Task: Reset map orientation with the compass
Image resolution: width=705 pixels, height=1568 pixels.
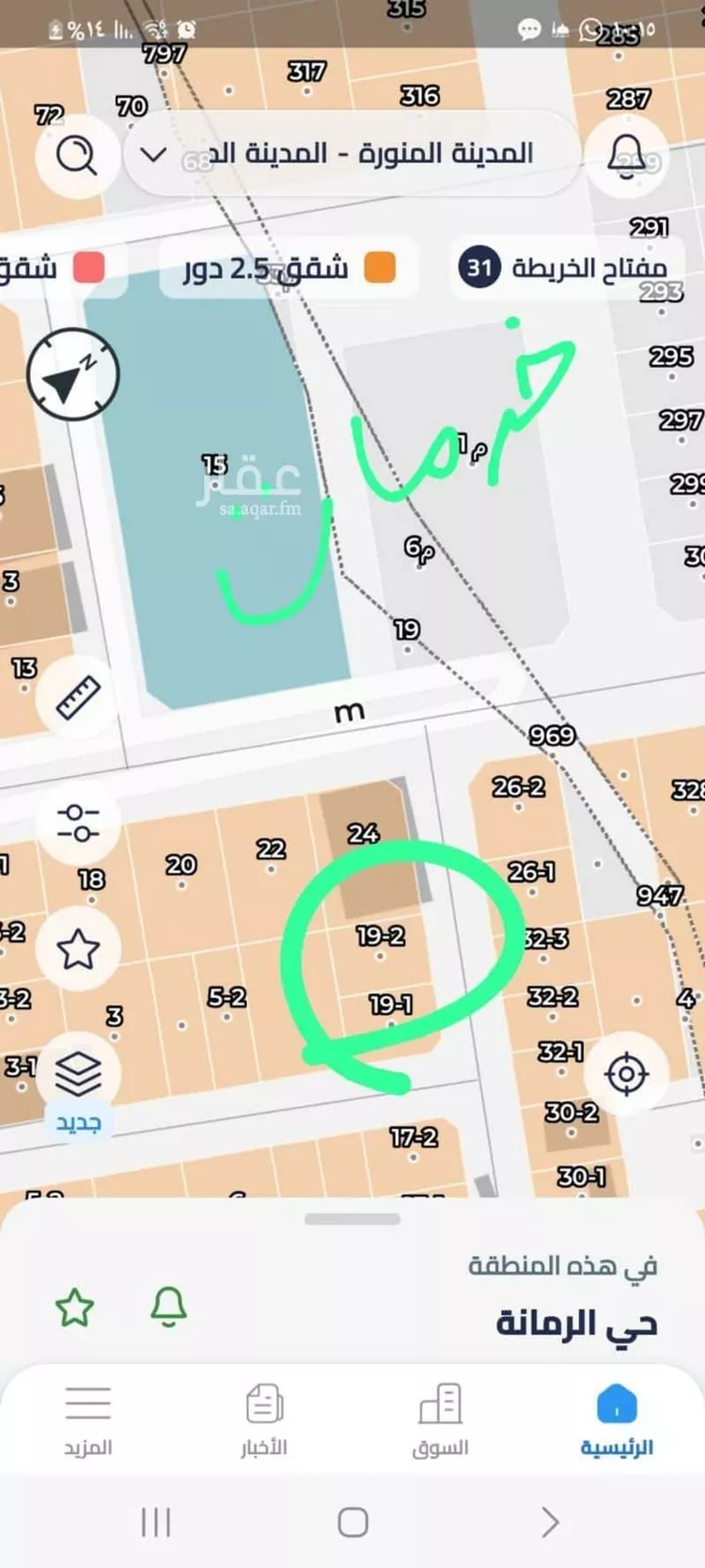Action: pos(72,374)
